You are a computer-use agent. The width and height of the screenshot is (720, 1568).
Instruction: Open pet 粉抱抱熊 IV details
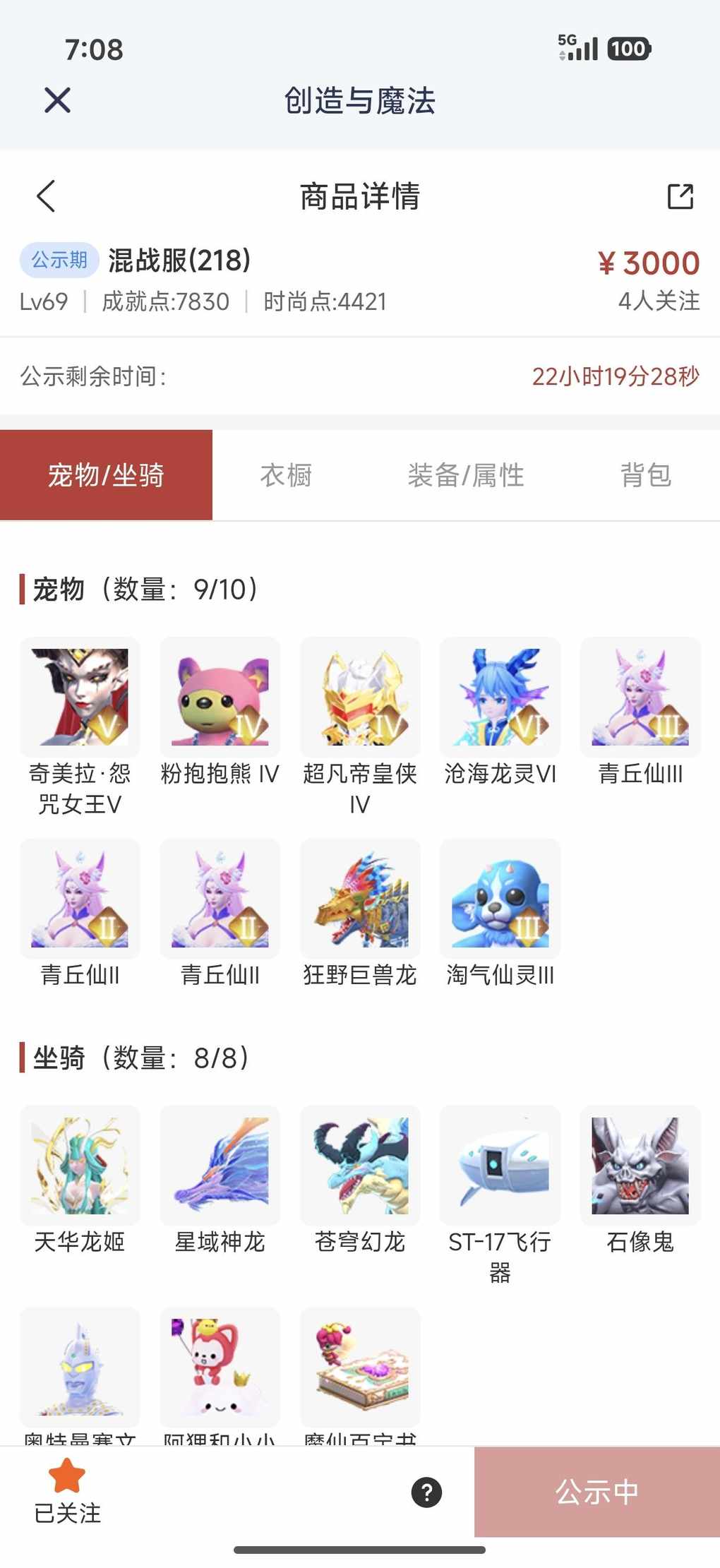(220, 698)
